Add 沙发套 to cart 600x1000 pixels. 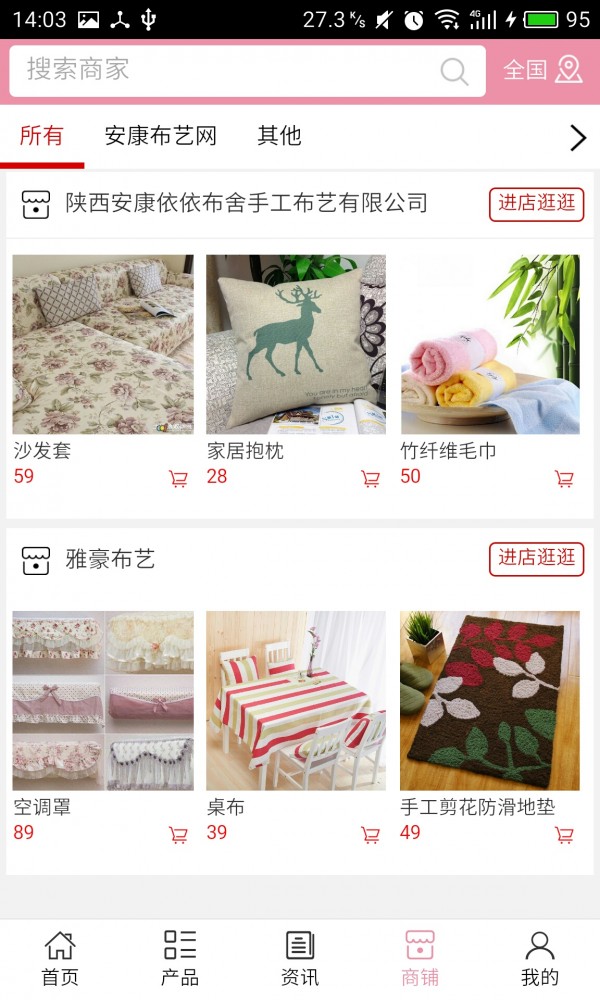click(179, 479)
